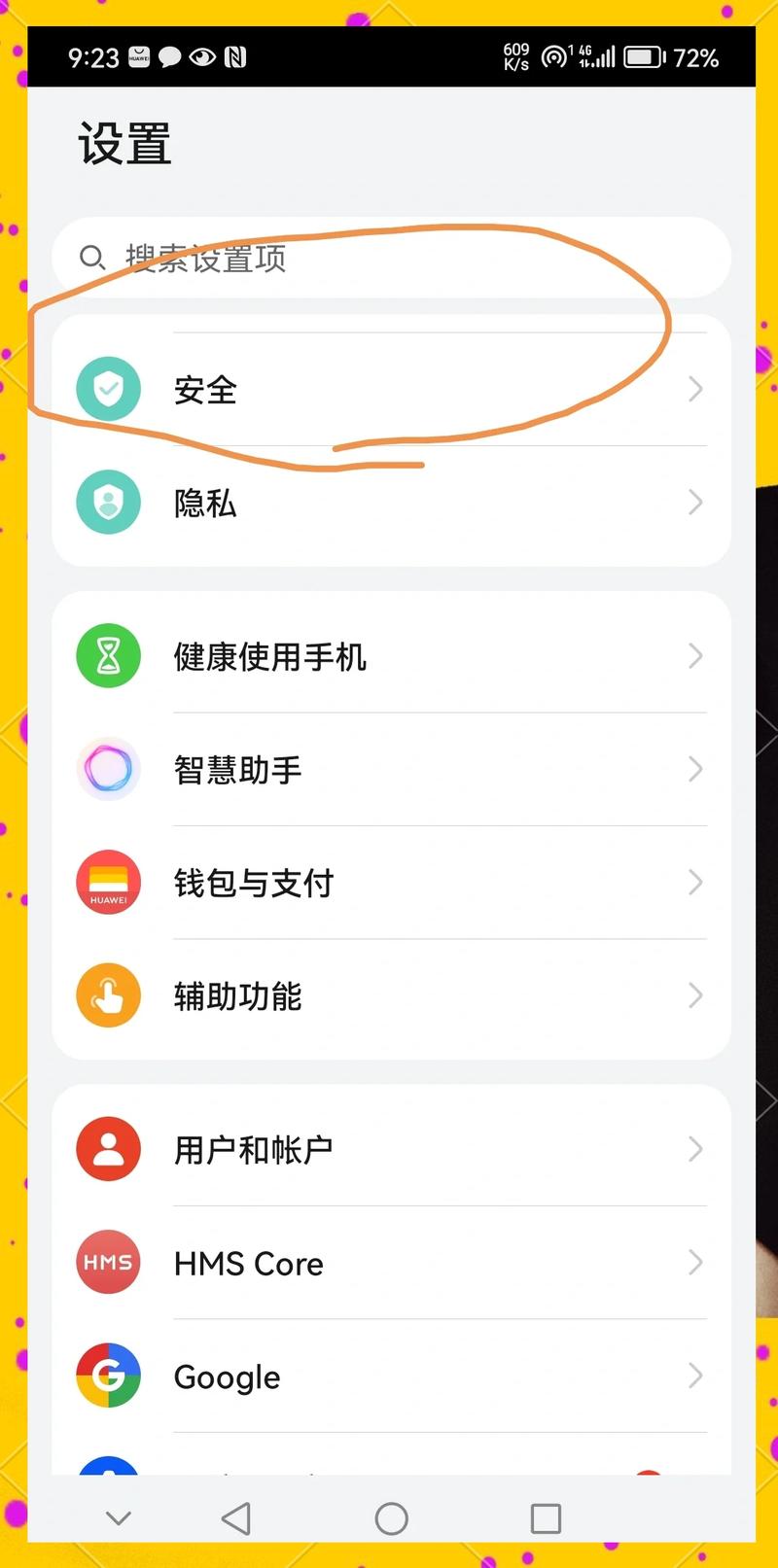This screenshot has height=1568, width=778.
Task: Expand the 隐私 row chevron
Action: [694, 502]
